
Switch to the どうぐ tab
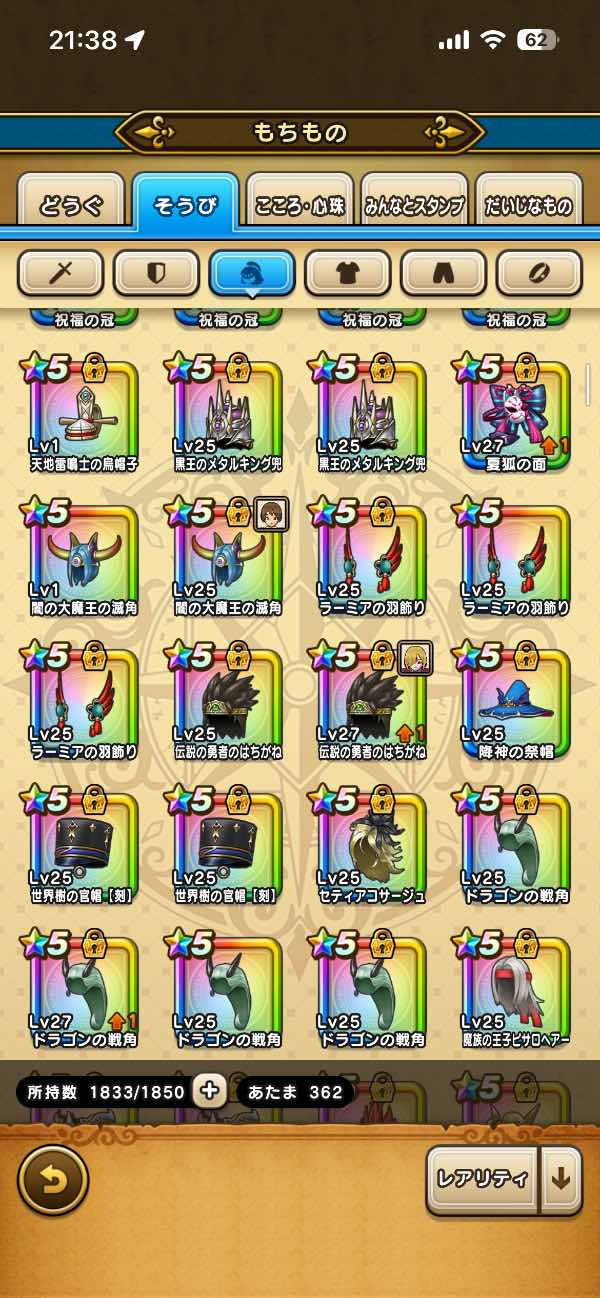71,206
